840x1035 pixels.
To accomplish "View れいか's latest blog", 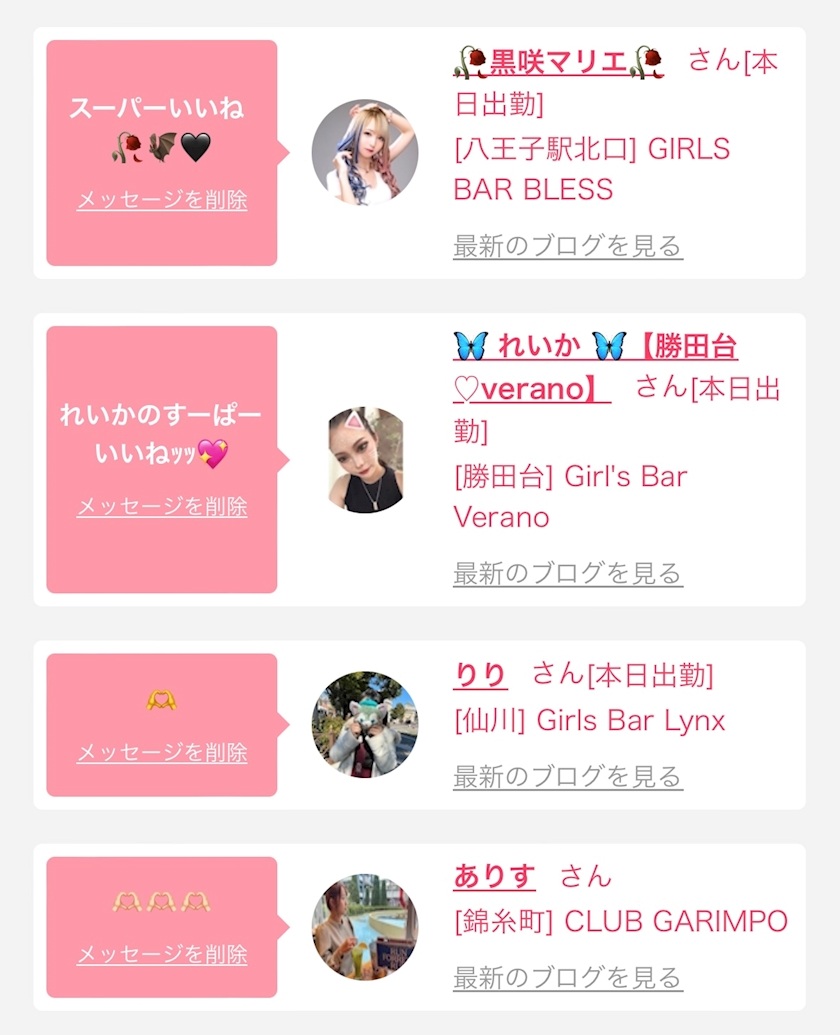I will click(567, 574).
